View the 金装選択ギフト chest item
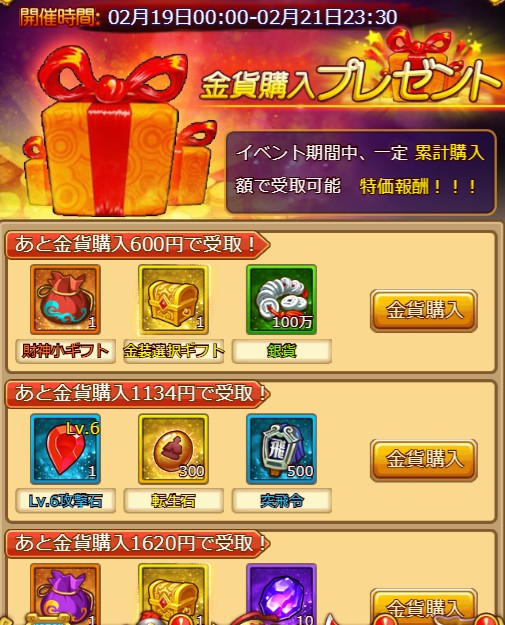 point(173,300)
